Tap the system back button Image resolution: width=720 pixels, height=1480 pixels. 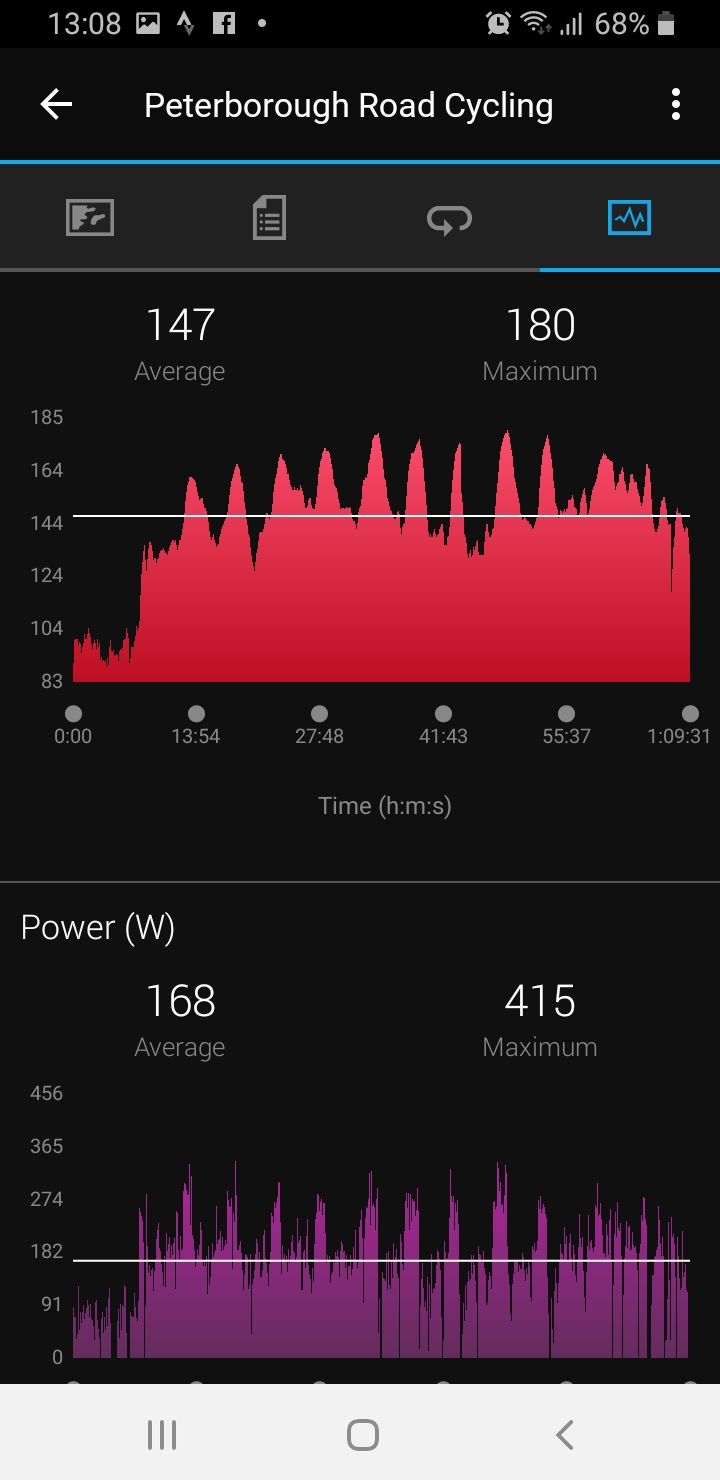[564, 1435]
